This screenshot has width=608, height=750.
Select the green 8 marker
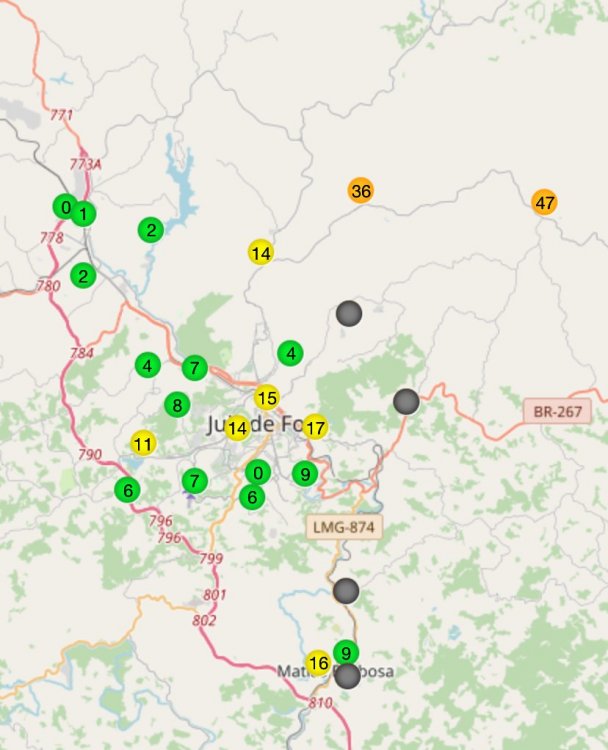point(177,405)
